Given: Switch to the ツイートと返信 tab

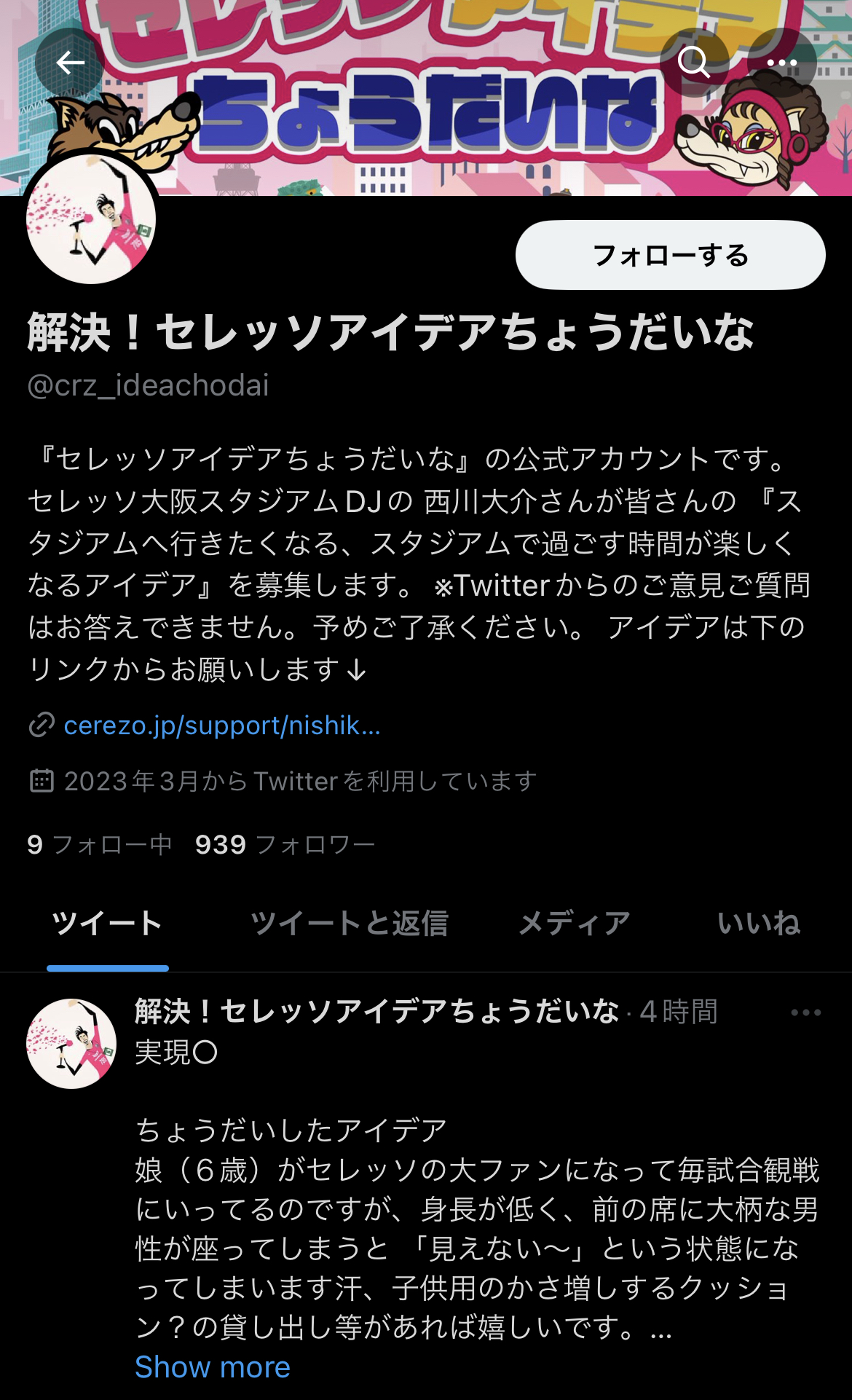Looking at the screenshot, I should point(349,924).
